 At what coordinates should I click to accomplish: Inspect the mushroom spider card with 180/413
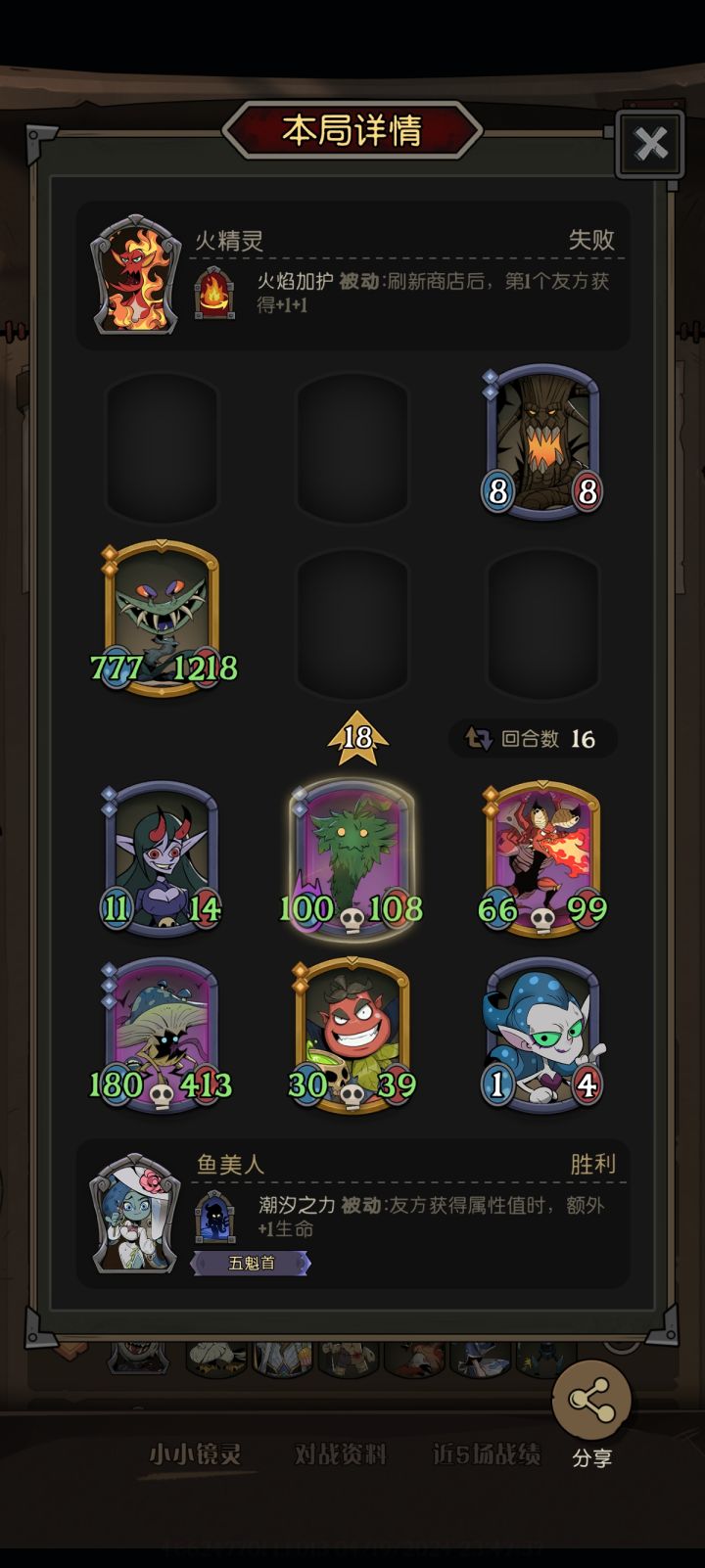click(x=162, y=1036)
